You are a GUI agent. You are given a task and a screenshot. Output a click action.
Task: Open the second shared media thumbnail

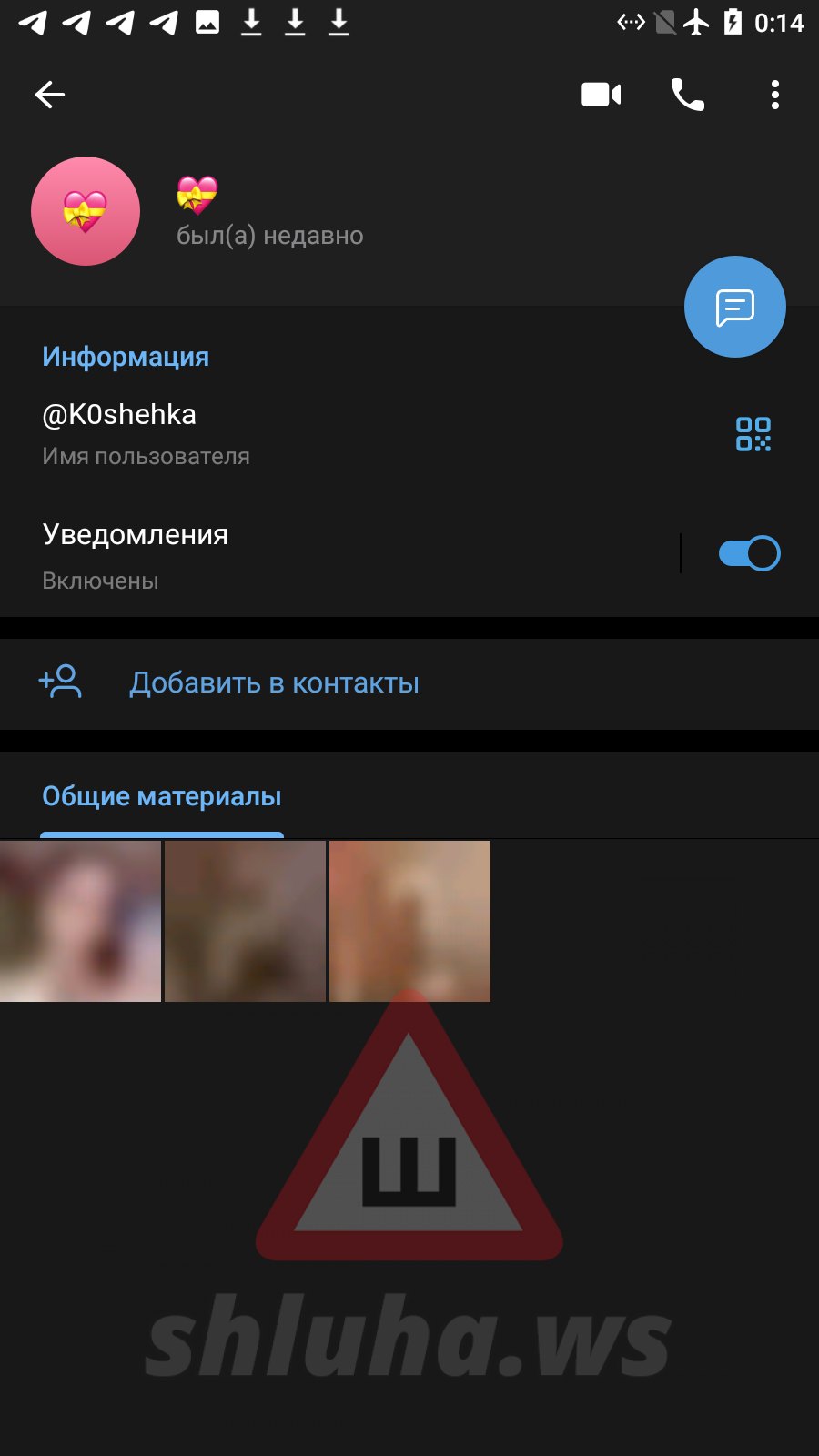pyautogui.click(x=245, y=921)
